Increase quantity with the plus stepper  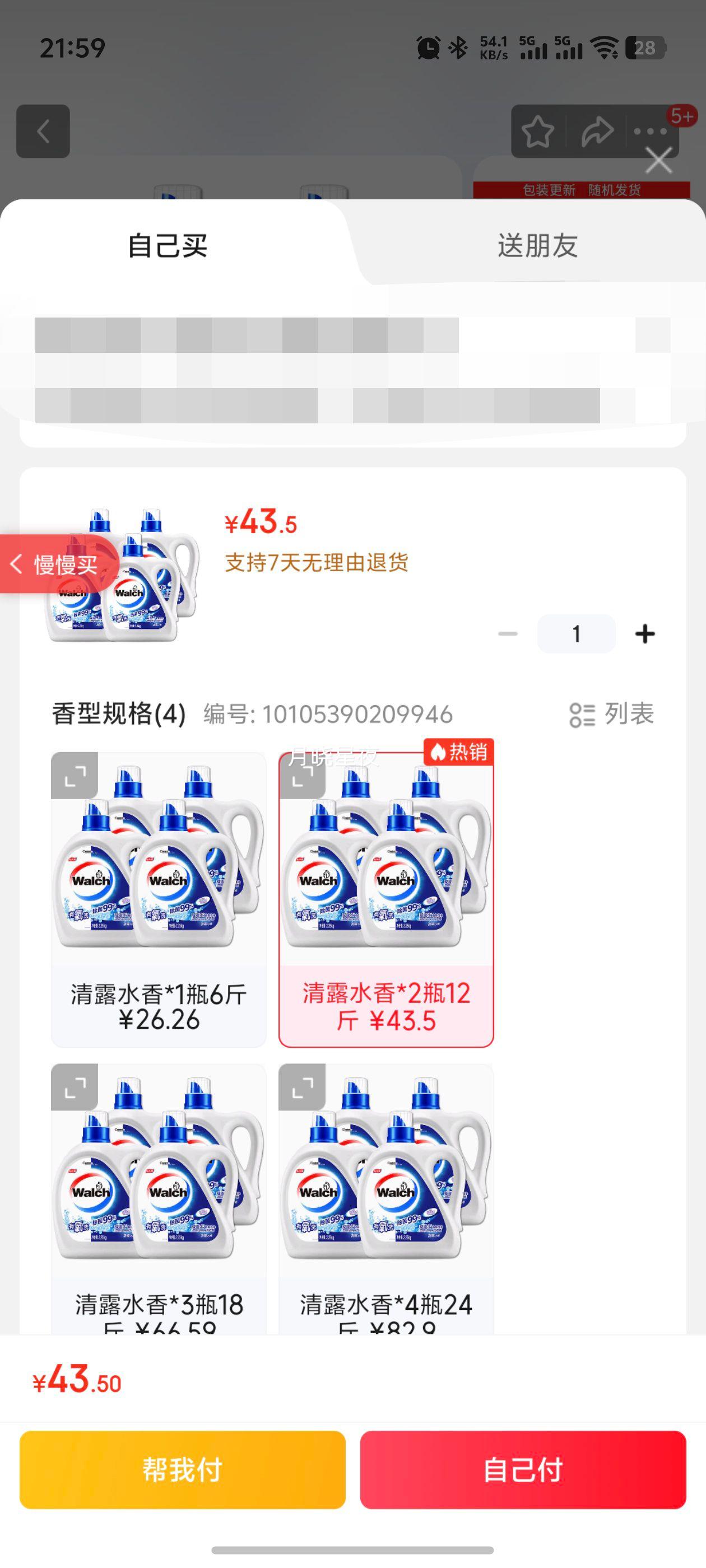click(x=645, y=633)
